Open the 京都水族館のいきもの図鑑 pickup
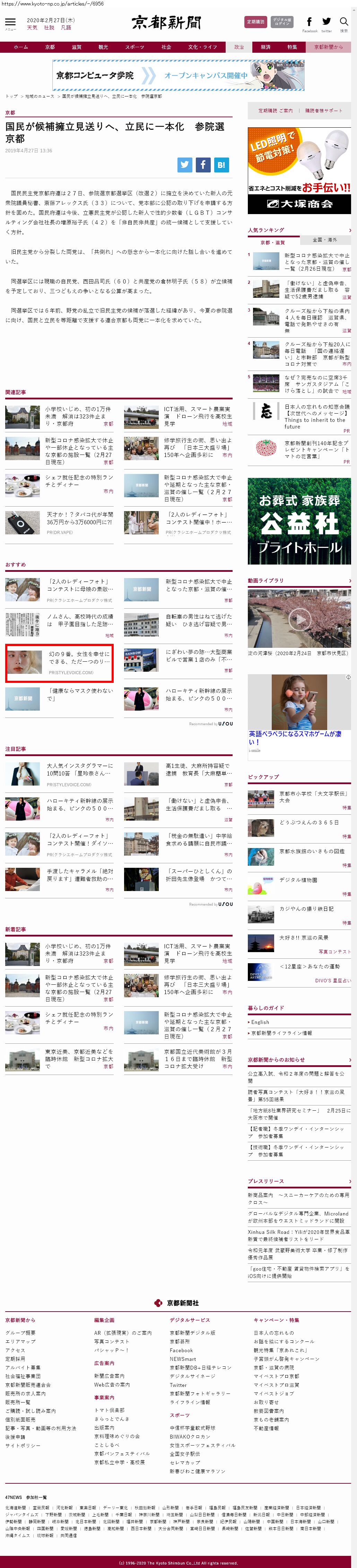The image size is (357, 1568). pos(311,851)
